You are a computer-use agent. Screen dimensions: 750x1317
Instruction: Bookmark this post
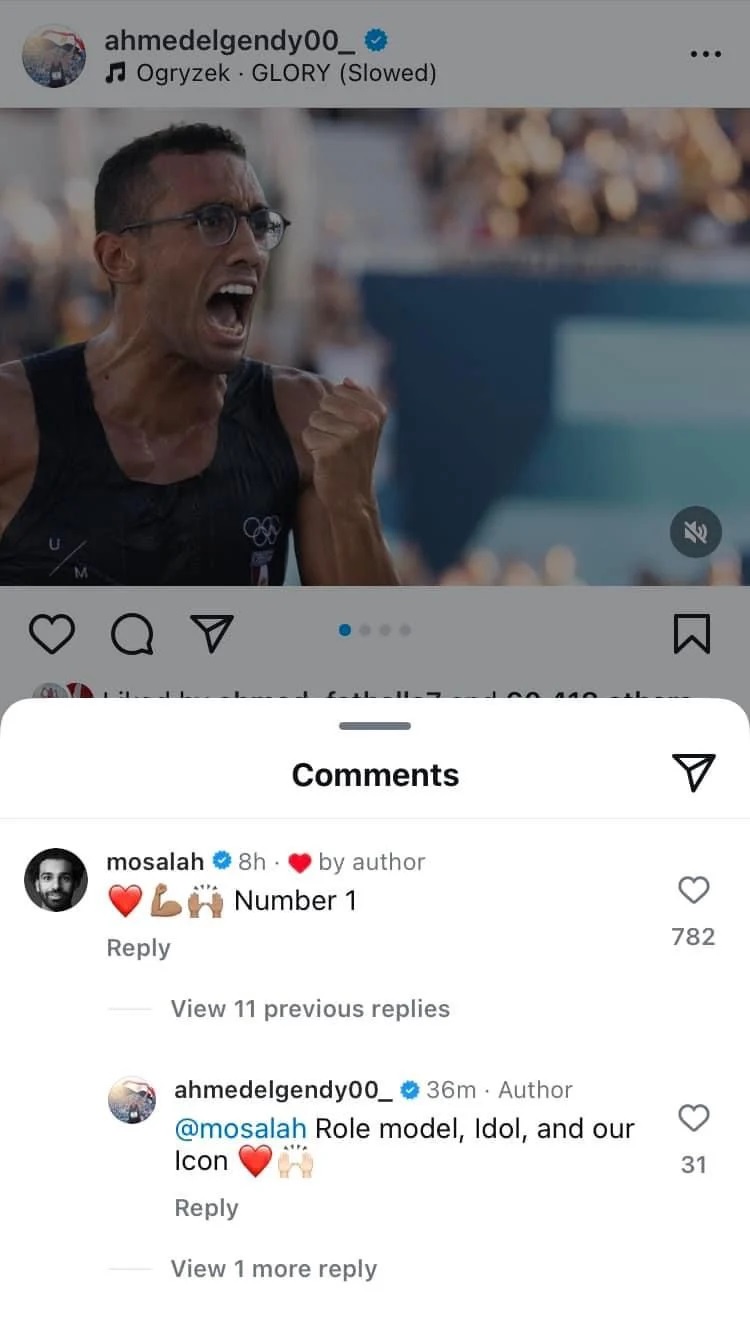pyautogui.click(x=692, y=634)
